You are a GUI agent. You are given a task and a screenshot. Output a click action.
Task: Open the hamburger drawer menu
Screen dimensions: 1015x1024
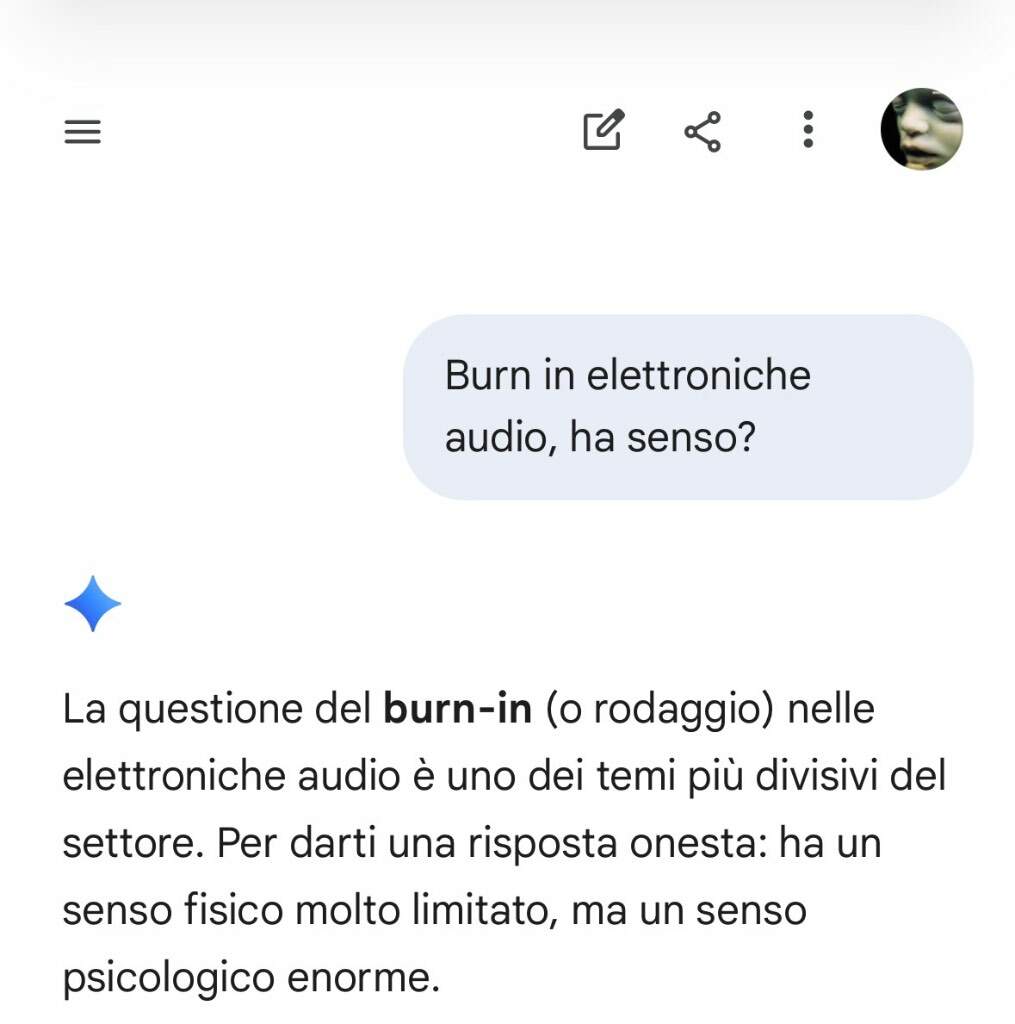82,131
